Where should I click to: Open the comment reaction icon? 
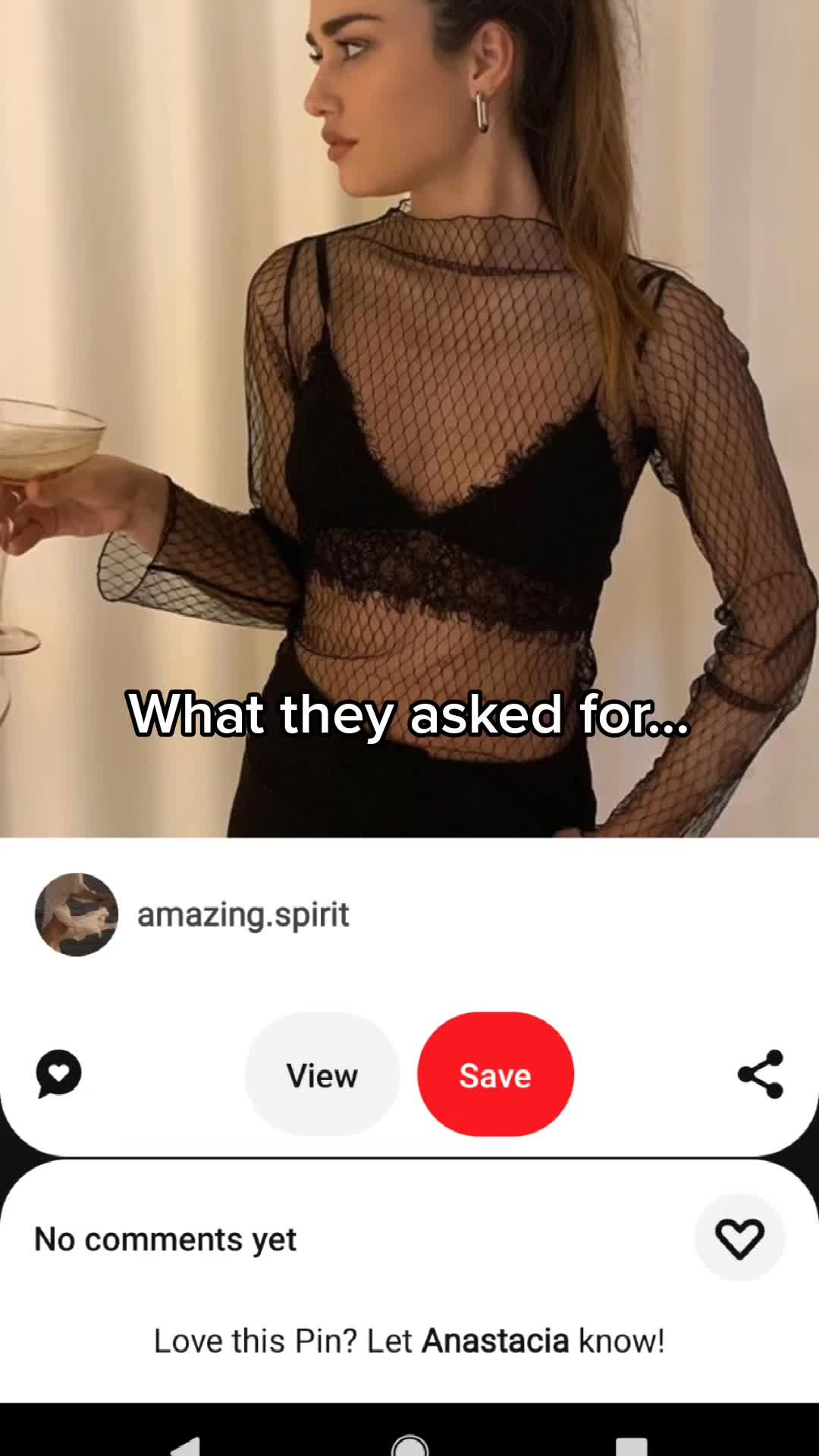tap(58, 1074)
